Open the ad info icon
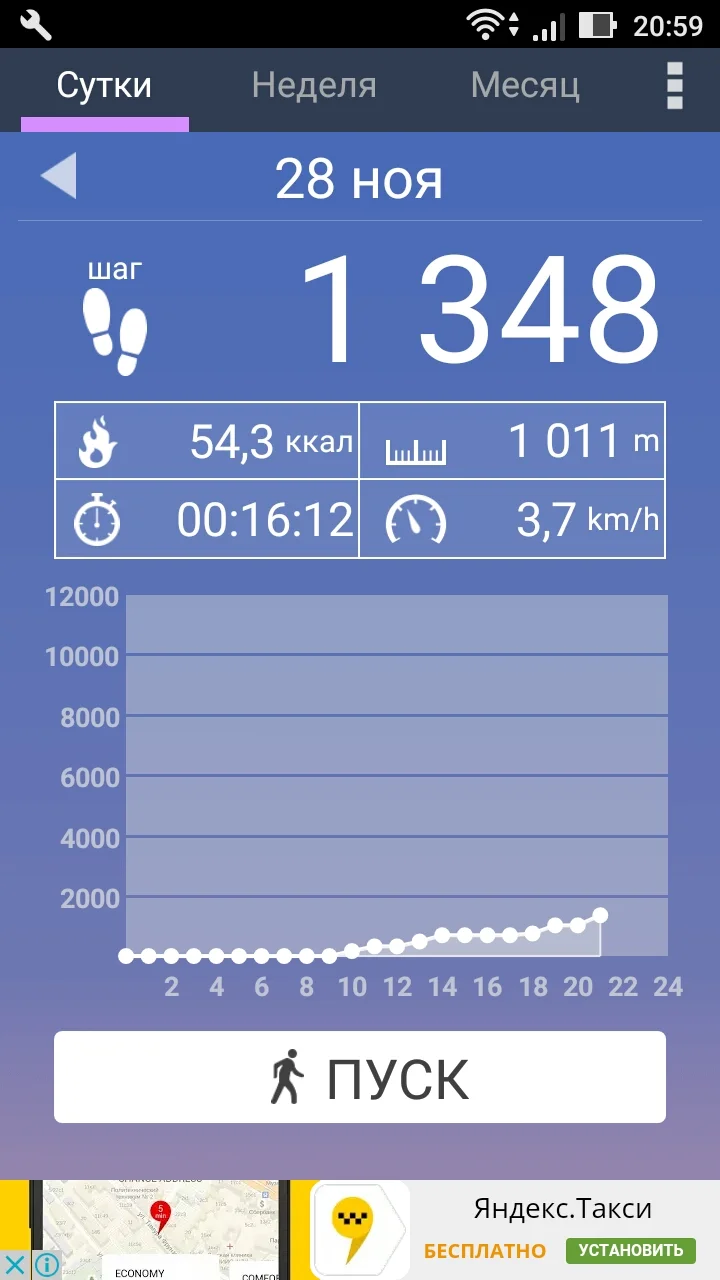This screenshot has width=720, height=1280. 45,1265
